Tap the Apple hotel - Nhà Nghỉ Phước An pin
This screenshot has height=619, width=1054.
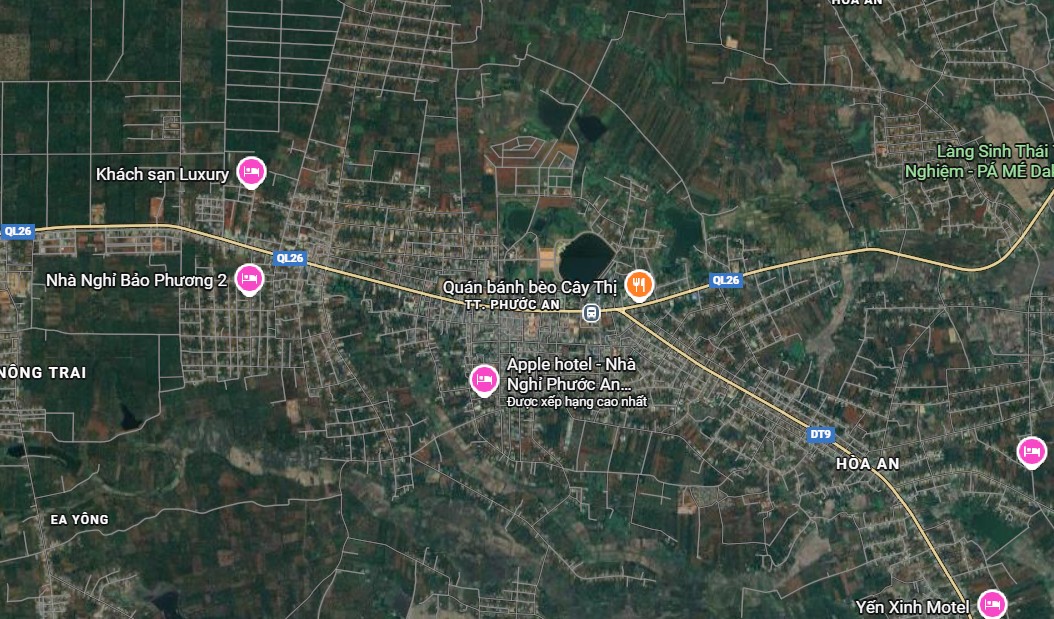(x=484, y=379)
